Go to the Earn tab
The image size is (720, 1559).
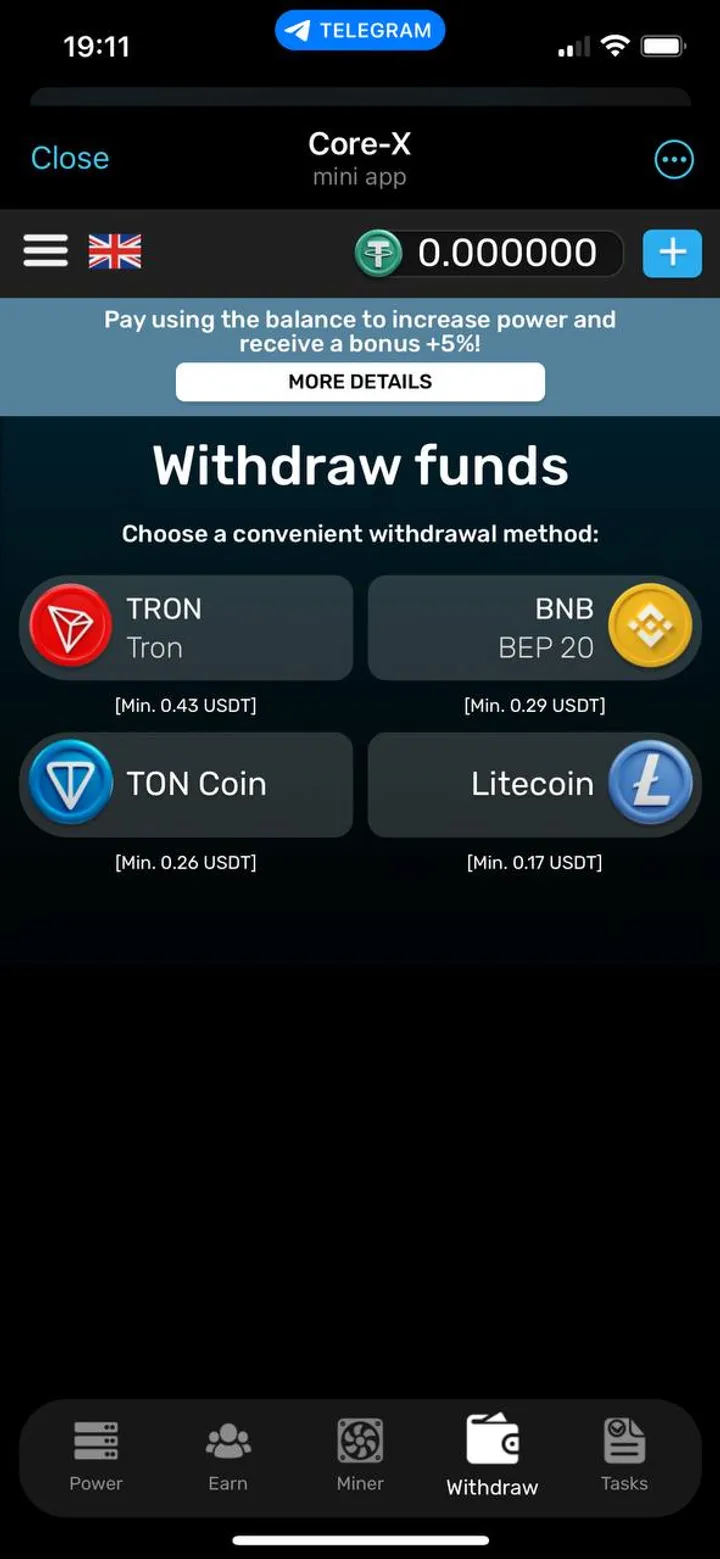(228, 1456)
